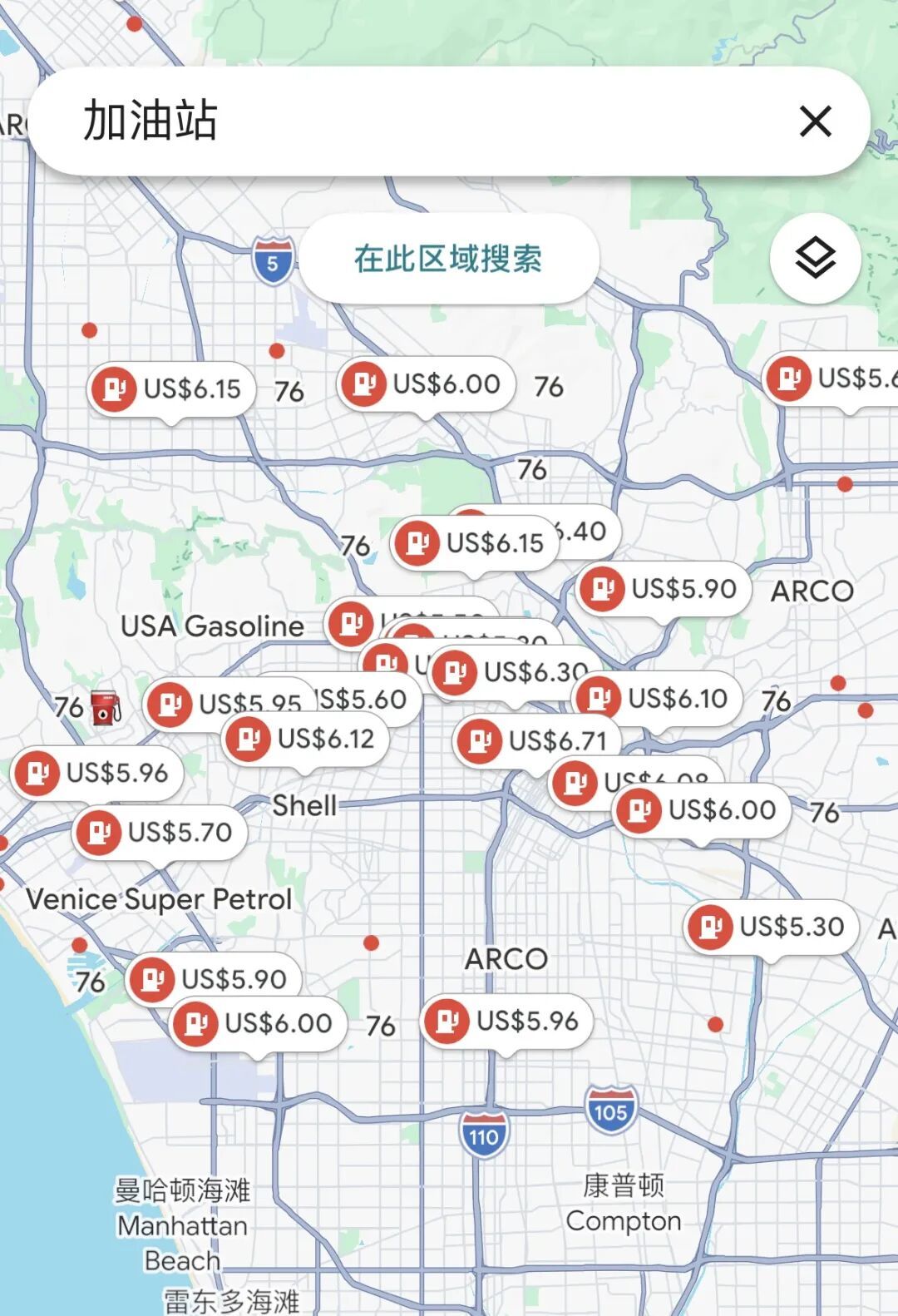This screenshot has height=1316, width=898.
Task: Open the 76 station red pump icon
Action: 106,708
